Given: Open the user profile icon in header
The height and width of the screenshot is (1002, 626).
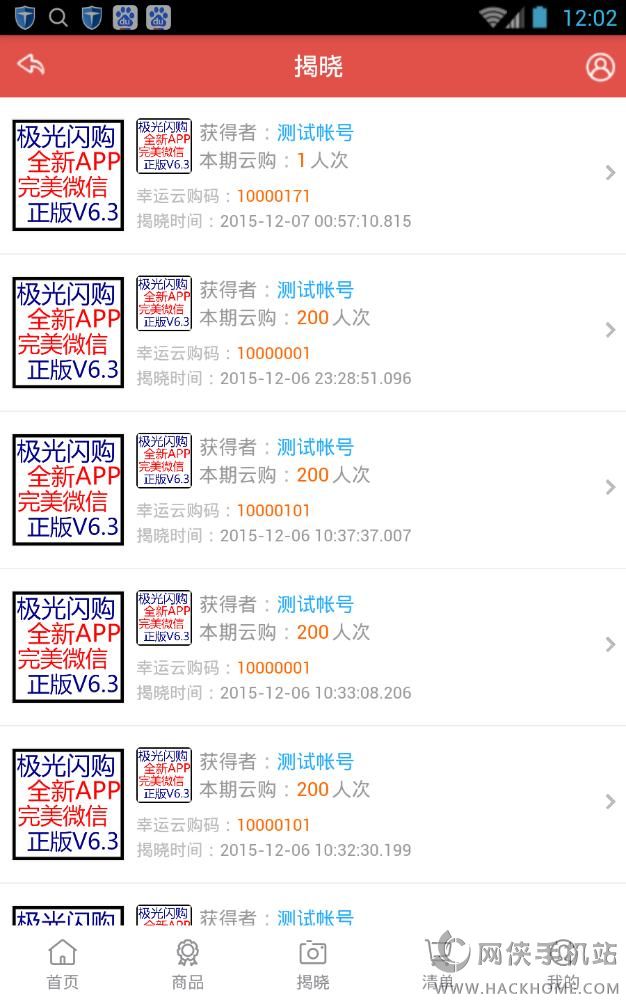Looking at the screenshot, I should click(600, 66).
